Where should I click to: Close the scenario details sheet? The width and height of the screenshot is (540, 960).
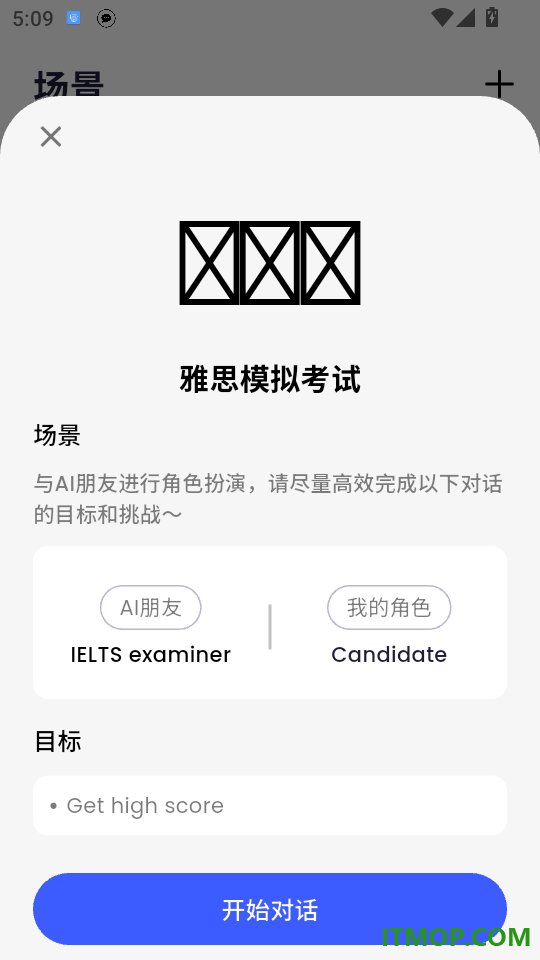coord(51,137)
